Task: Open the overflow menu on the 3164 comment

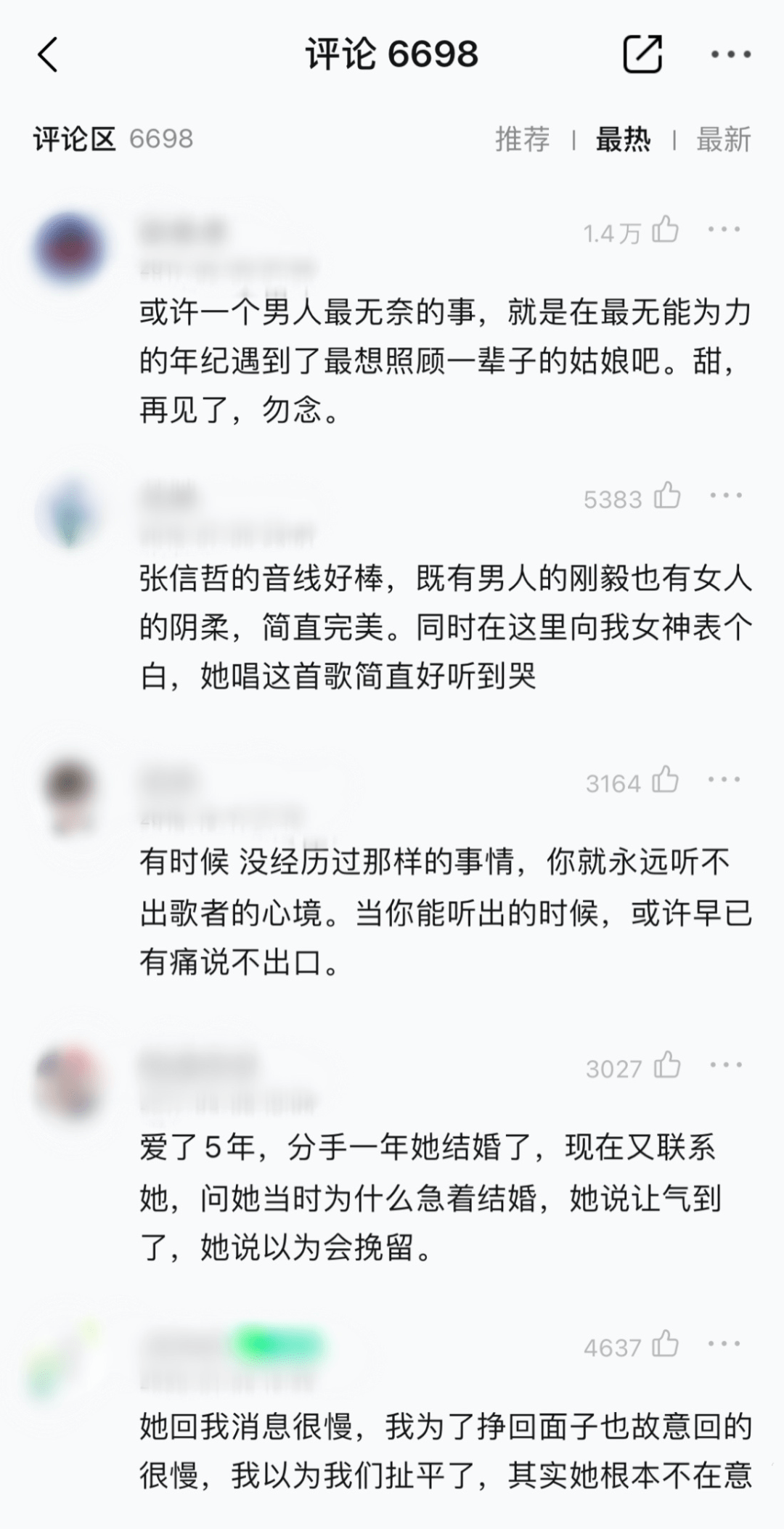Action: [x=723, y=781]
